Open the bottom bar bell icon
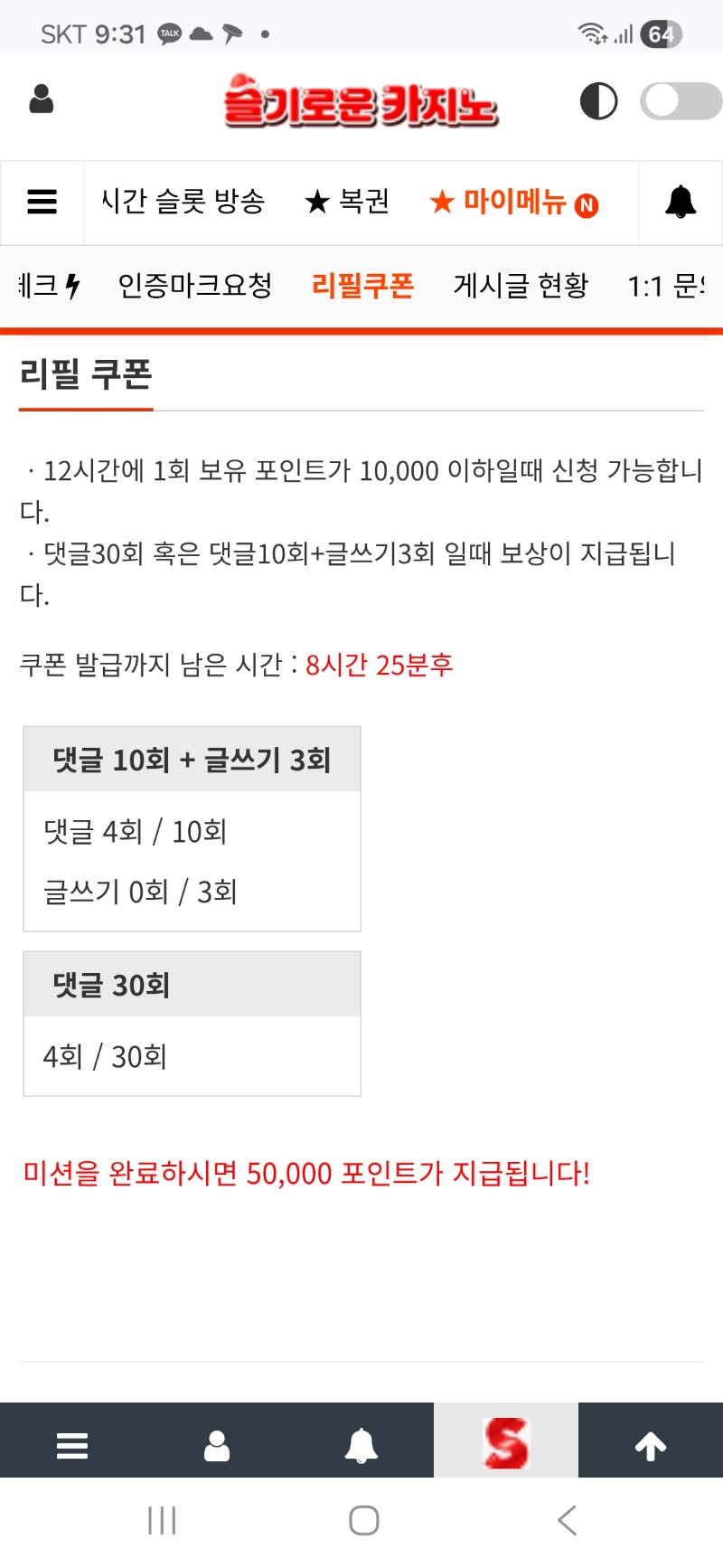 pos(361,1445)
